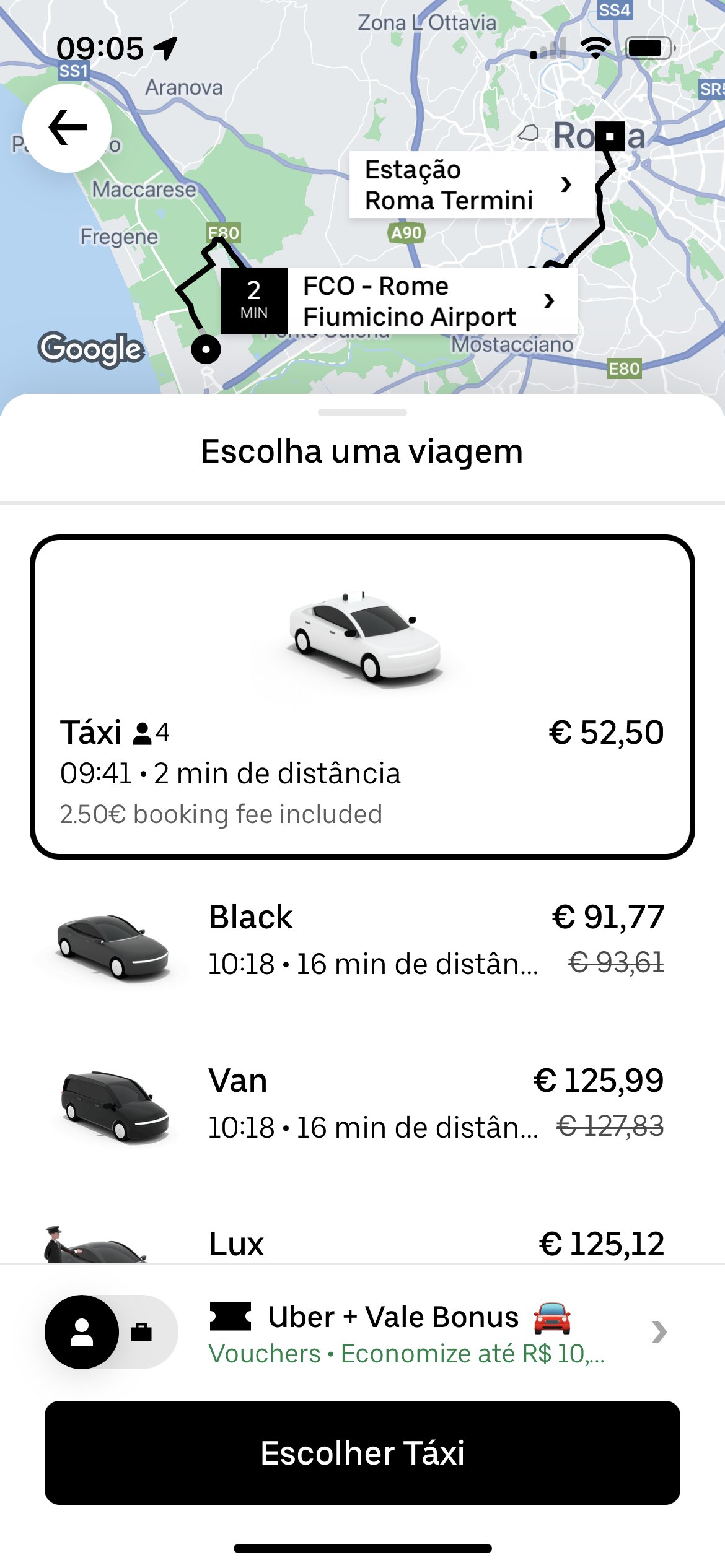Image resolution: width=725 pixels, height=1568 pixels.
Task: Open Uber + Vale Bonus vouchers
Action: coord(438,1333)
